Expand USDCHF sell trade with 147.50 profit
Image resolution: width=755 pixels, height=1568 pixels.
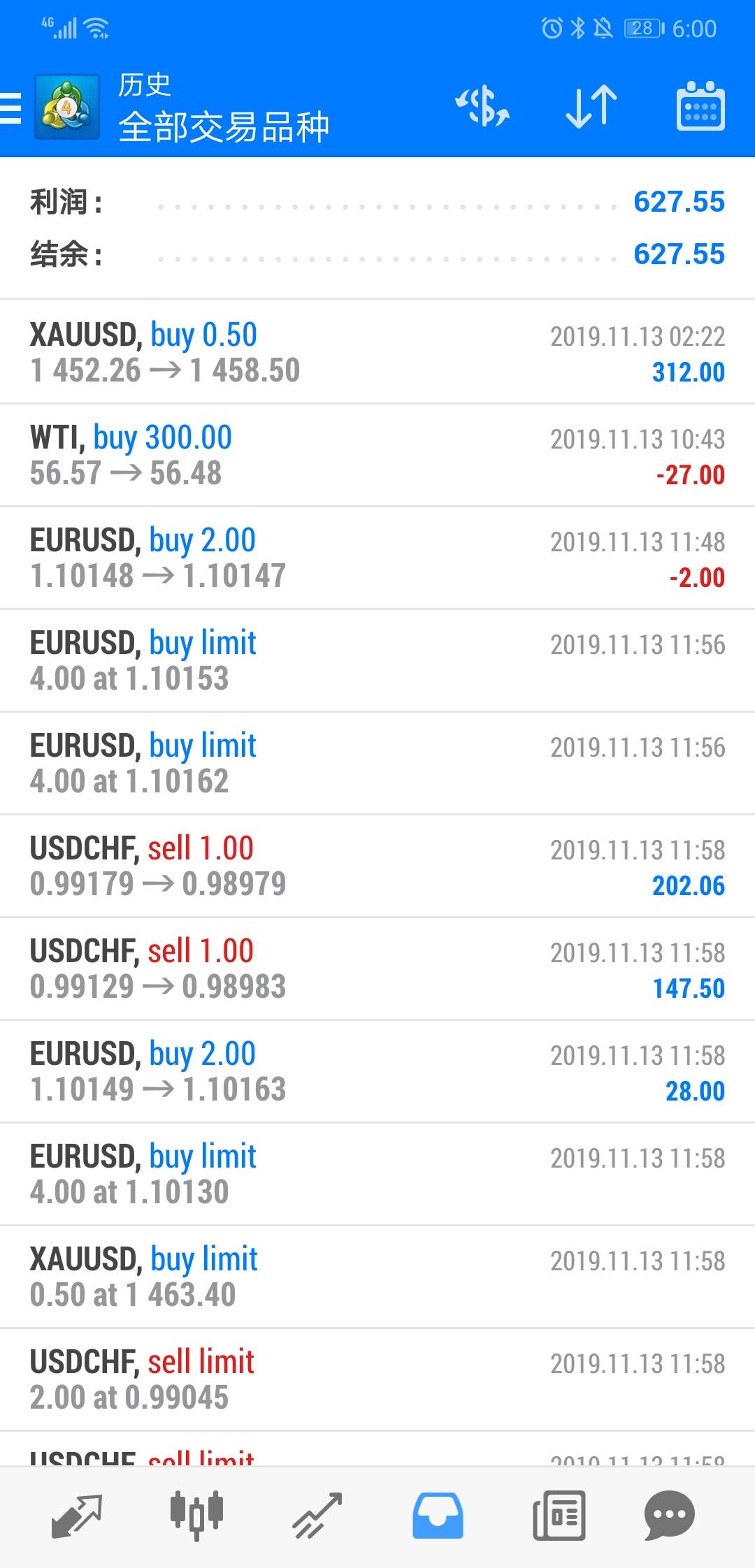coord(377,968)
